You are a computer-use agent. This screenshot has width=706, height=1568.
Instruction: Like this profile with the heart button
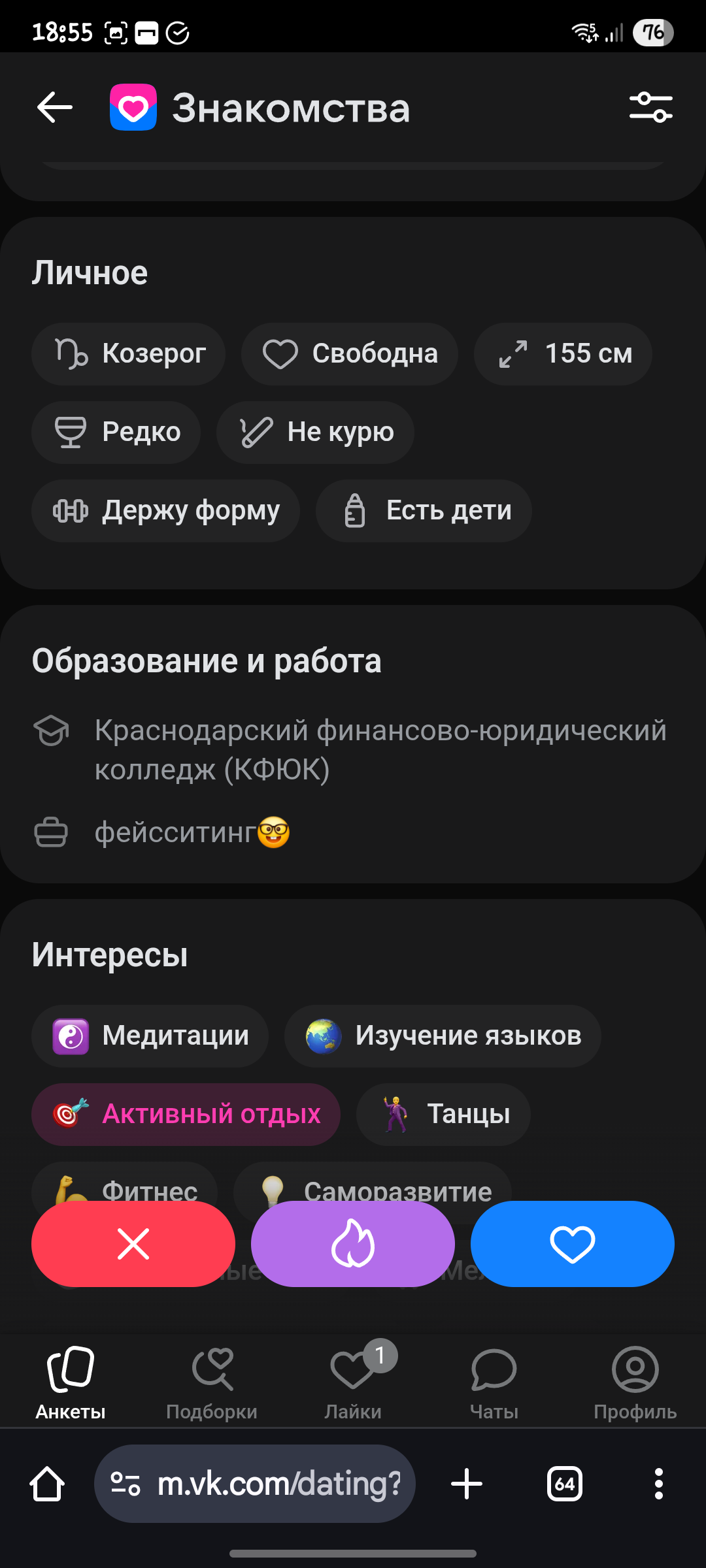pos(573,1243)
